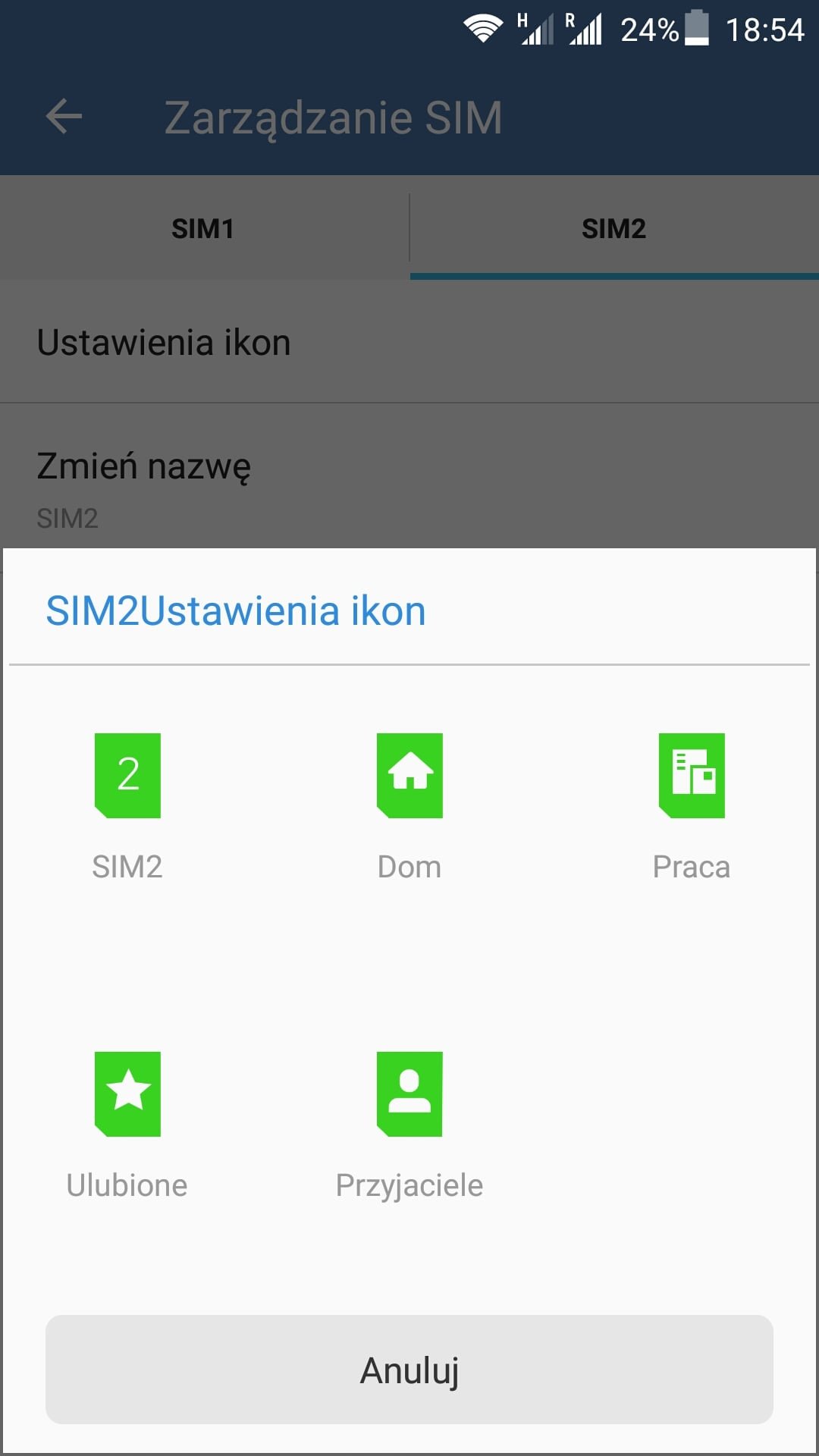Select the SIM2 number icon
The width and height of the screenshot is (819, 1456).
coord(127,775)
